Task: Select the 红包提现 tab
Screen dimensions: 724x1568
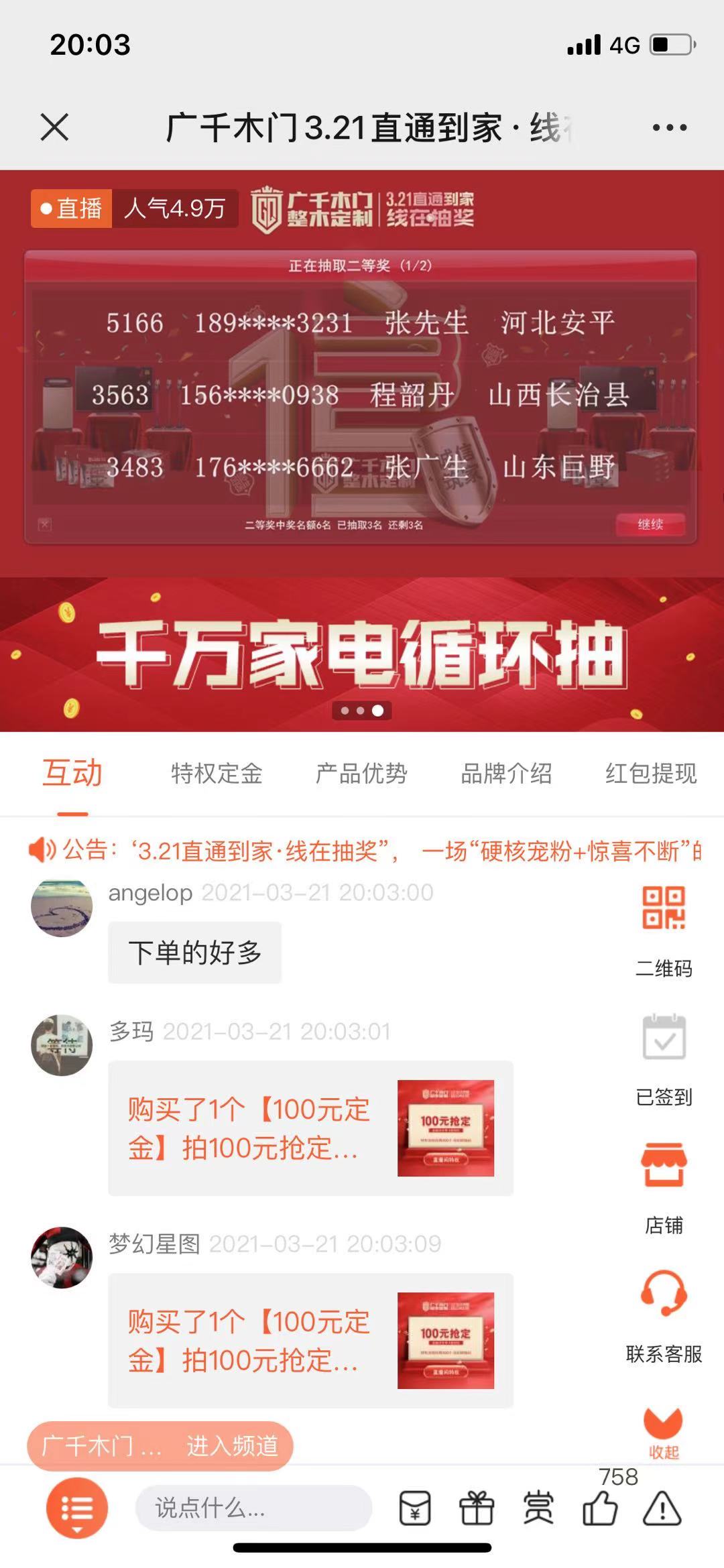Action: (650, 773)
